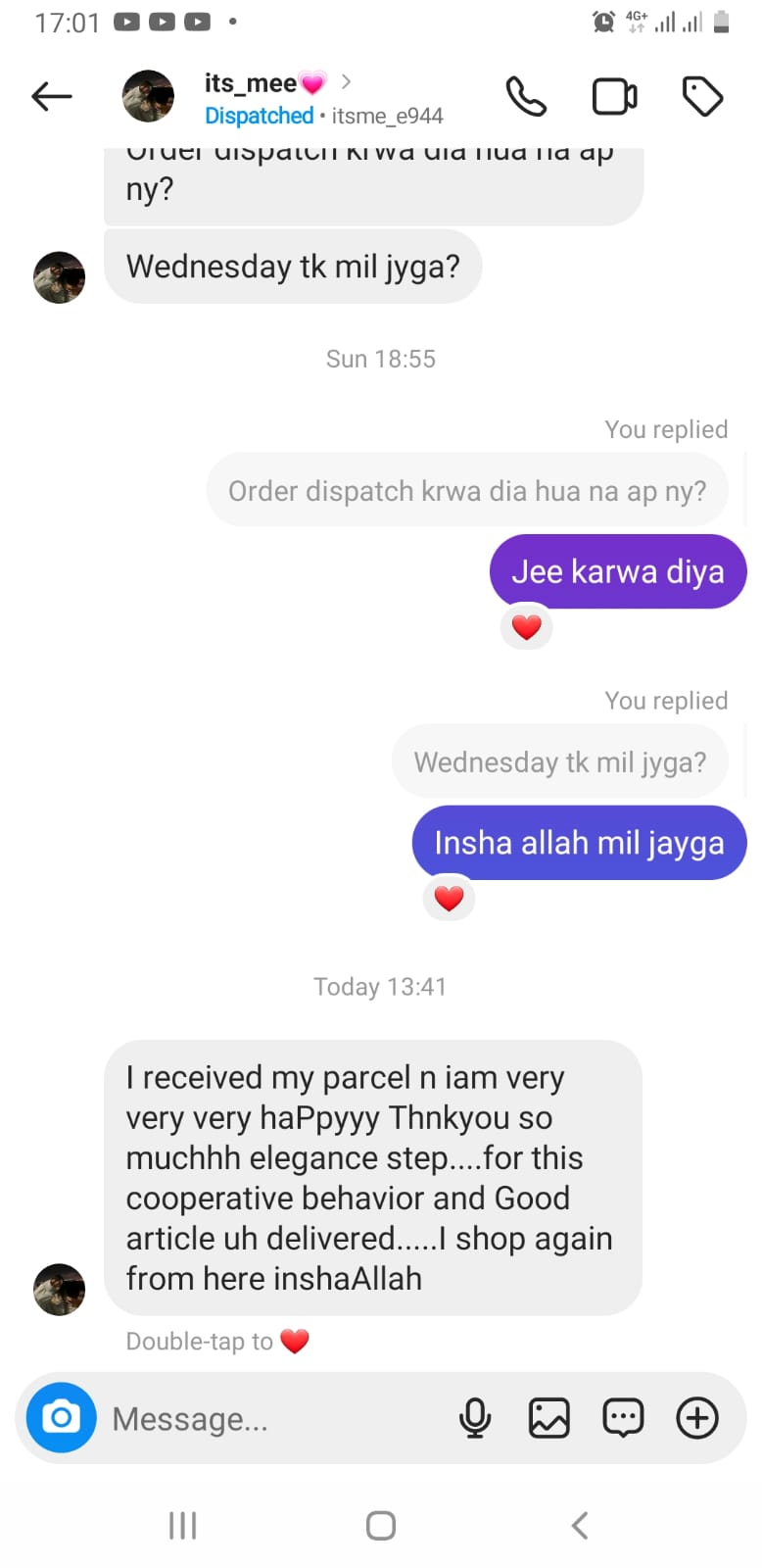Record a voice message with microphone
Viewport: 762px width, 1568px height.
coord(475,1417)
